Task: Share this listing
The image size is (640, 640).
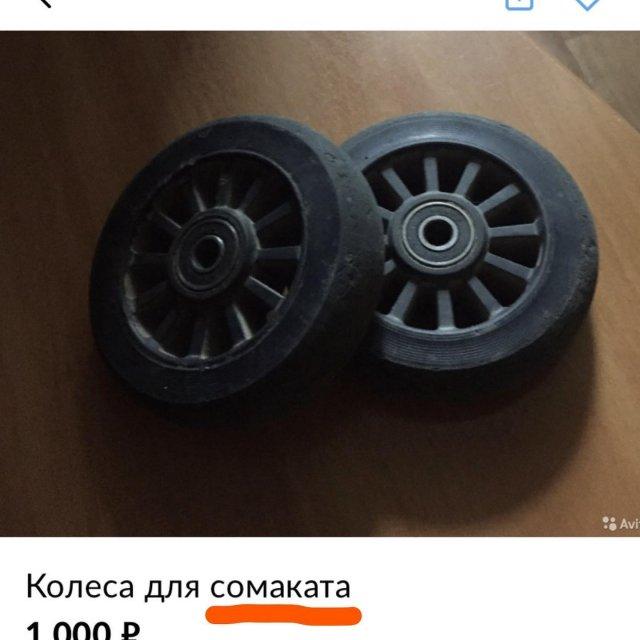Action: click(x=519, y=4)
